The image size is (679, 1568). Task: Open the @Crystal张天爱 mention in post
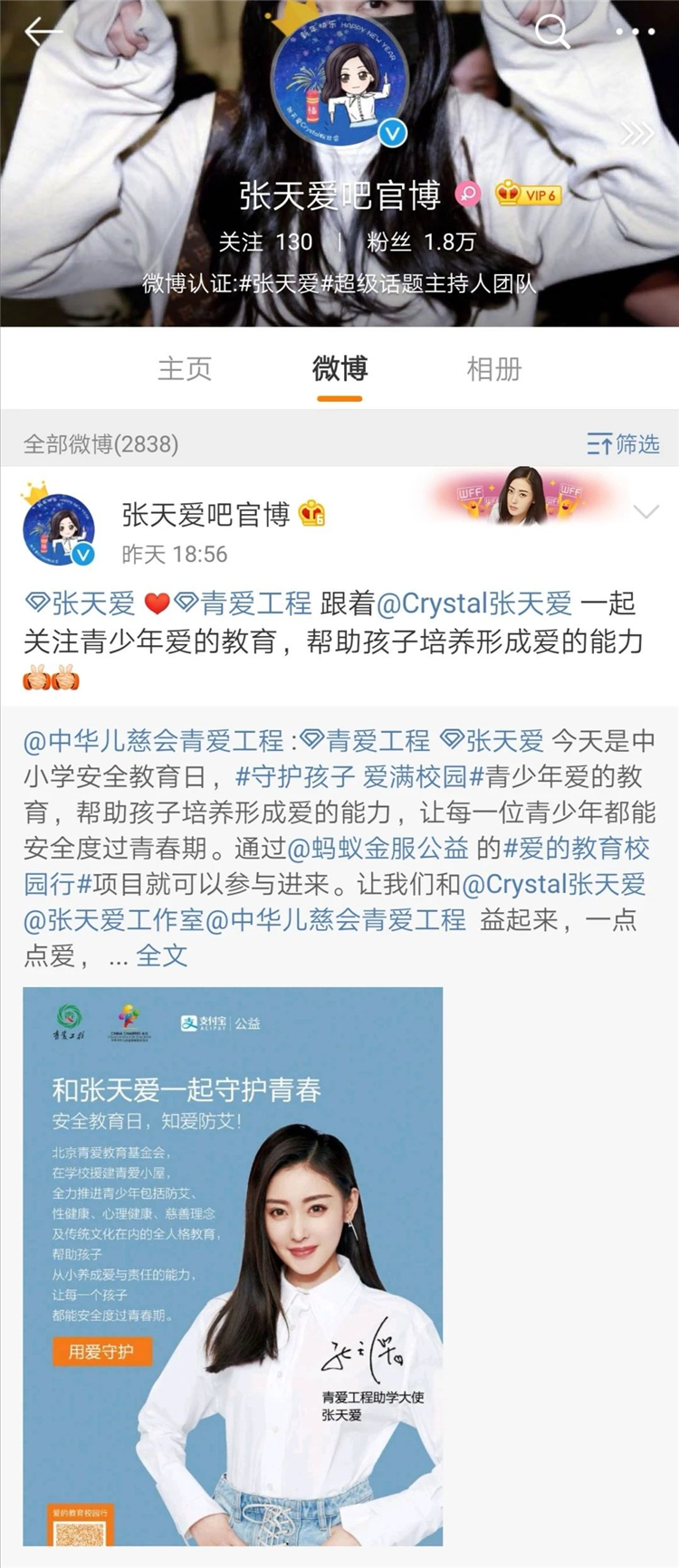click(473, 603)
